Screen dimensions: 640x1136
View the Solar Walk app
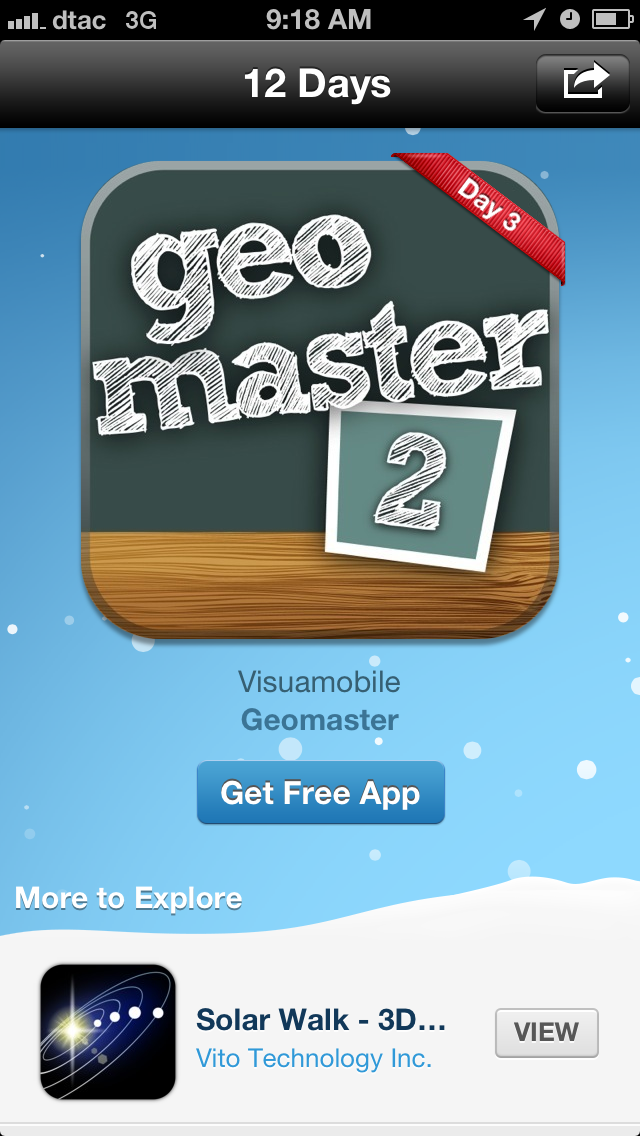[x=546, y=1032]
